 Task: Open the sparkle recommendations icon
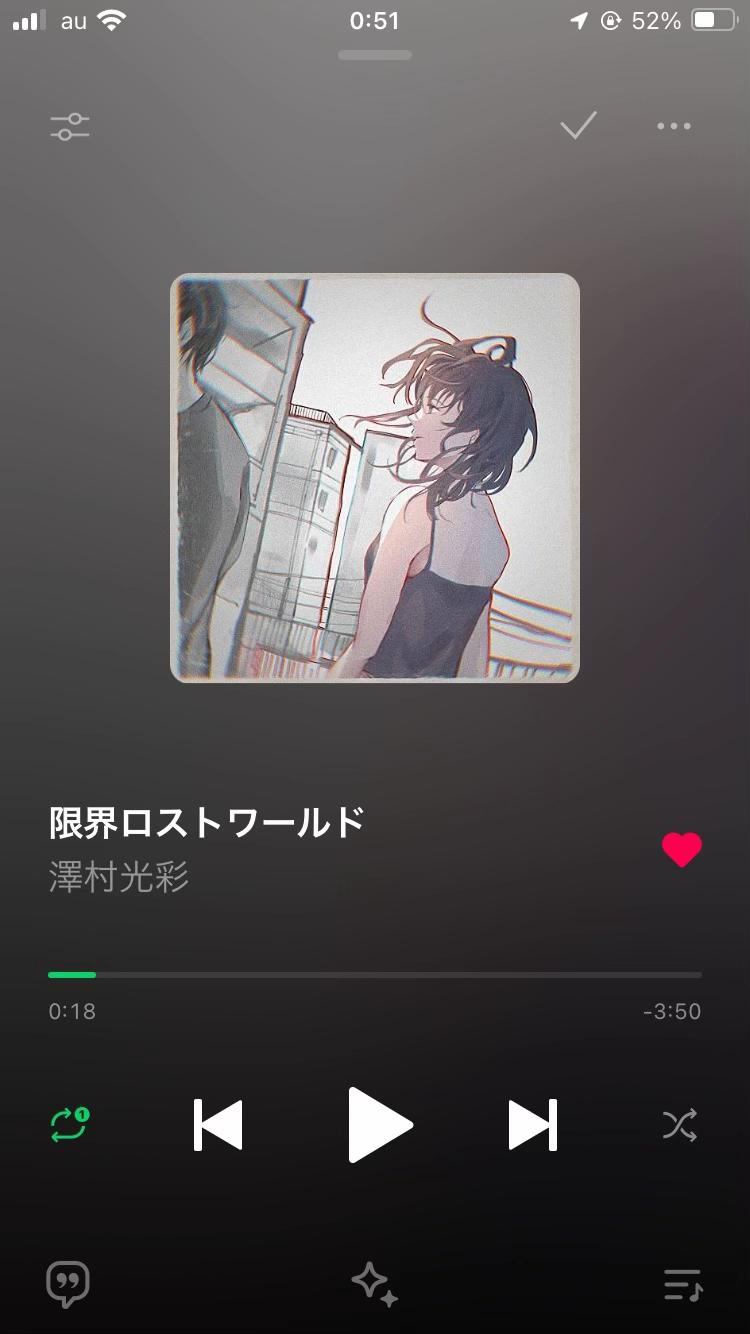click(375, 1284)
